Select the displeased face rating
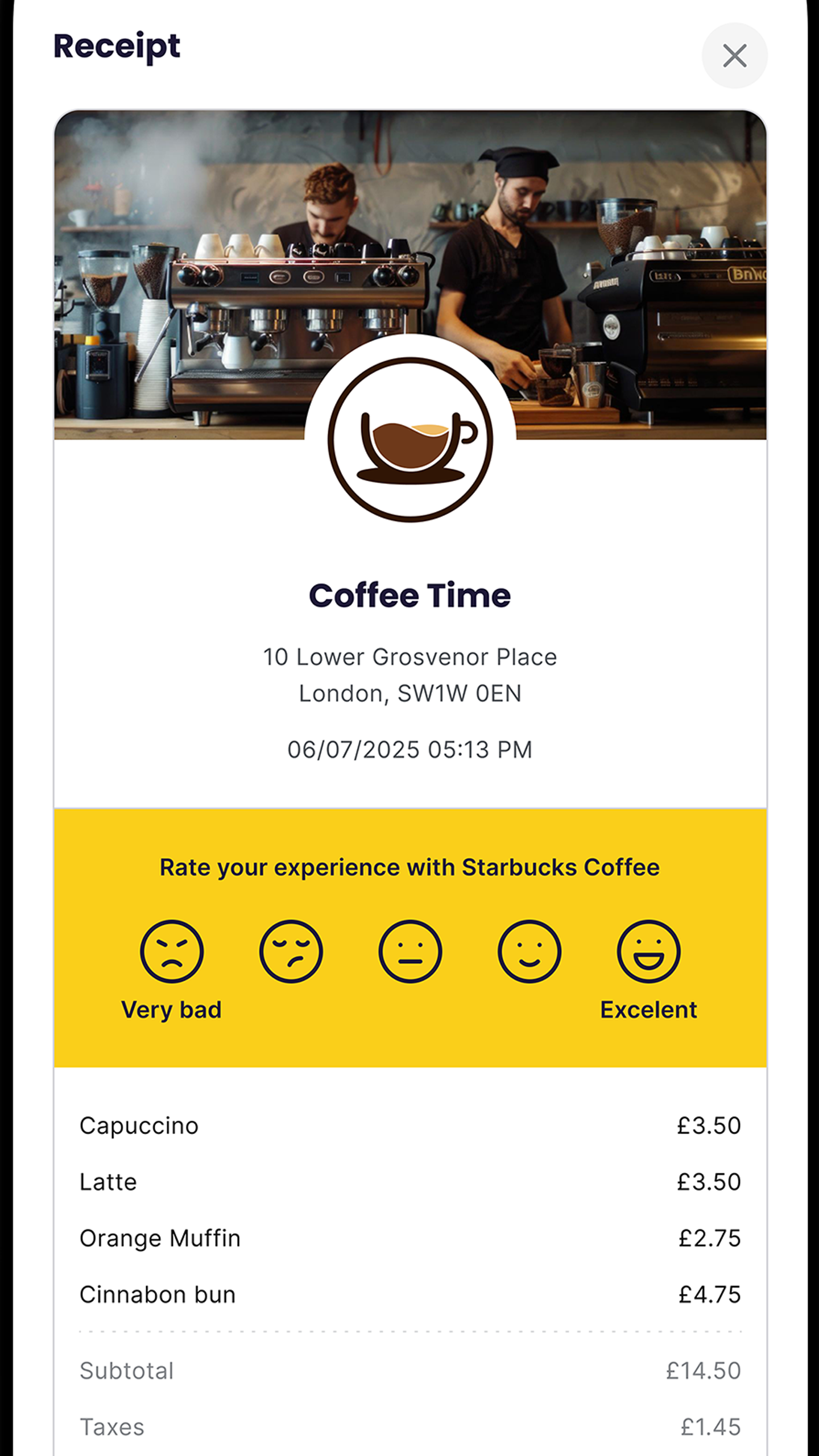This screenshot has height=1456, width=819. pyautogui.click(x=291, y=952)
